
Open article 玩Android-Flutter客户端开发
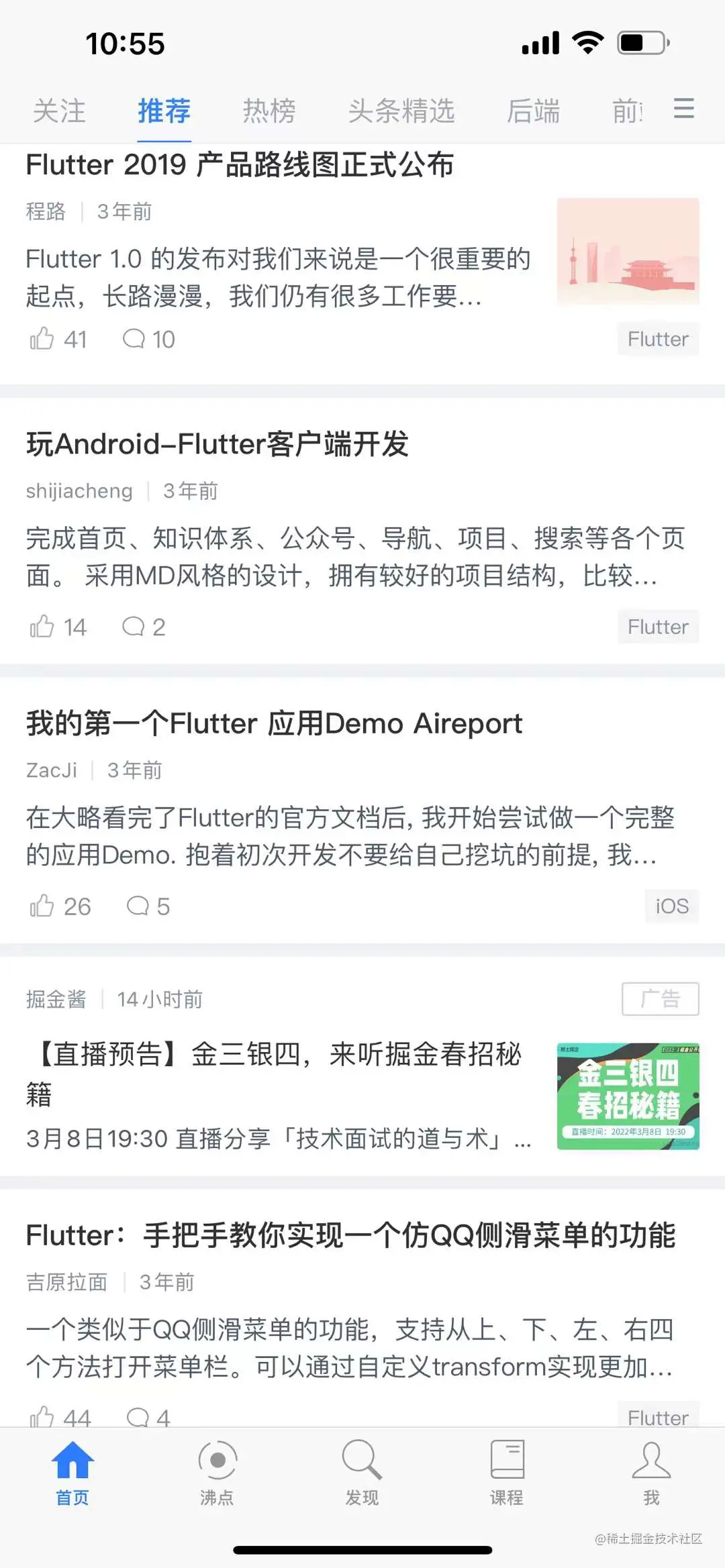pyautogui.click(x=217, y=444)
